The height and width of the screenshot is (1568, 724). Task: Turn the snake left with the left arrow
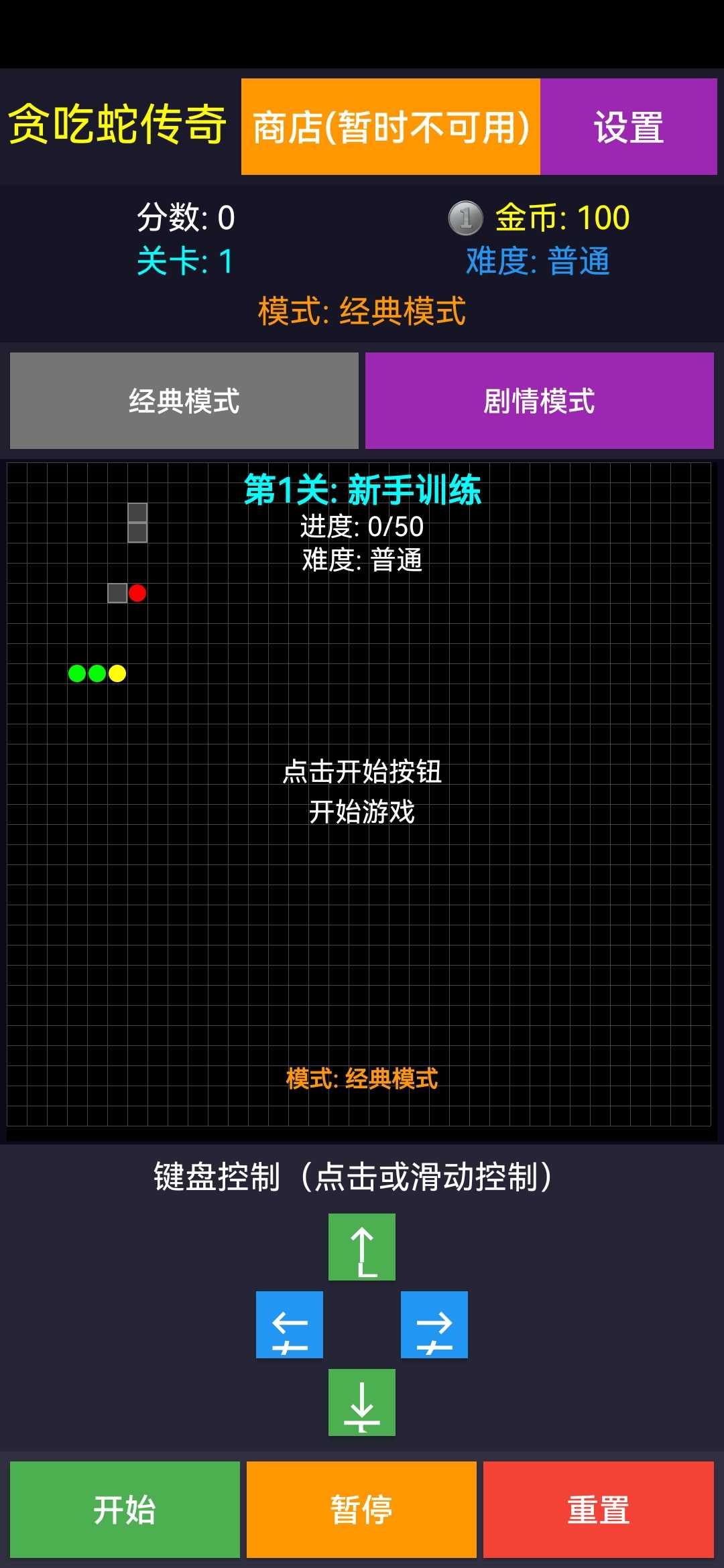tap(290, 1325)
